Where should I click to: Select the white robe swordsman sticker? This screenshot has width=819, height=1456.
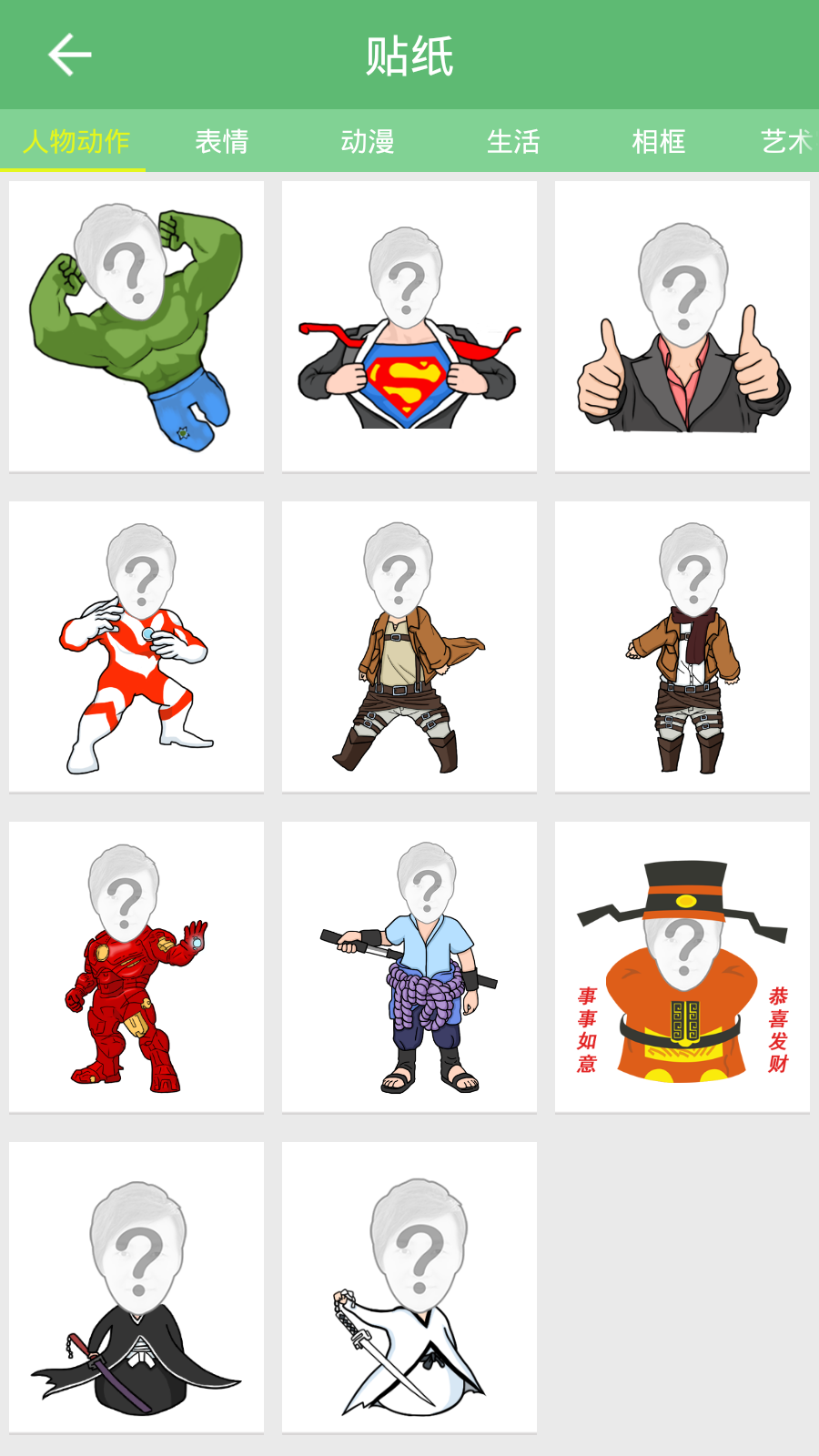coord(409,1287)
